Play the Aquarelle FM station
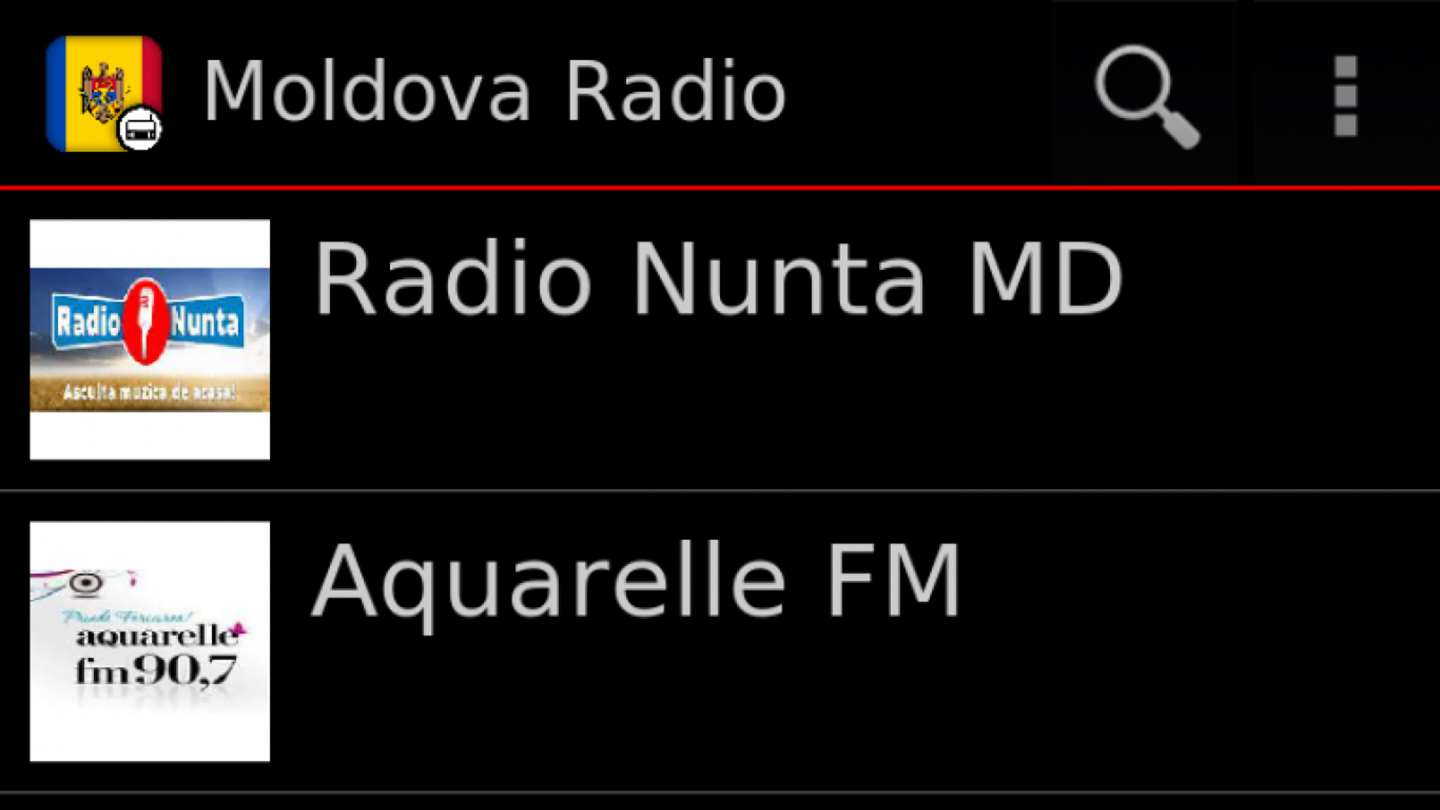Image resolution: width=1440 pixels, height=810 pixels. pyautogui.click(x=636, y=582)
